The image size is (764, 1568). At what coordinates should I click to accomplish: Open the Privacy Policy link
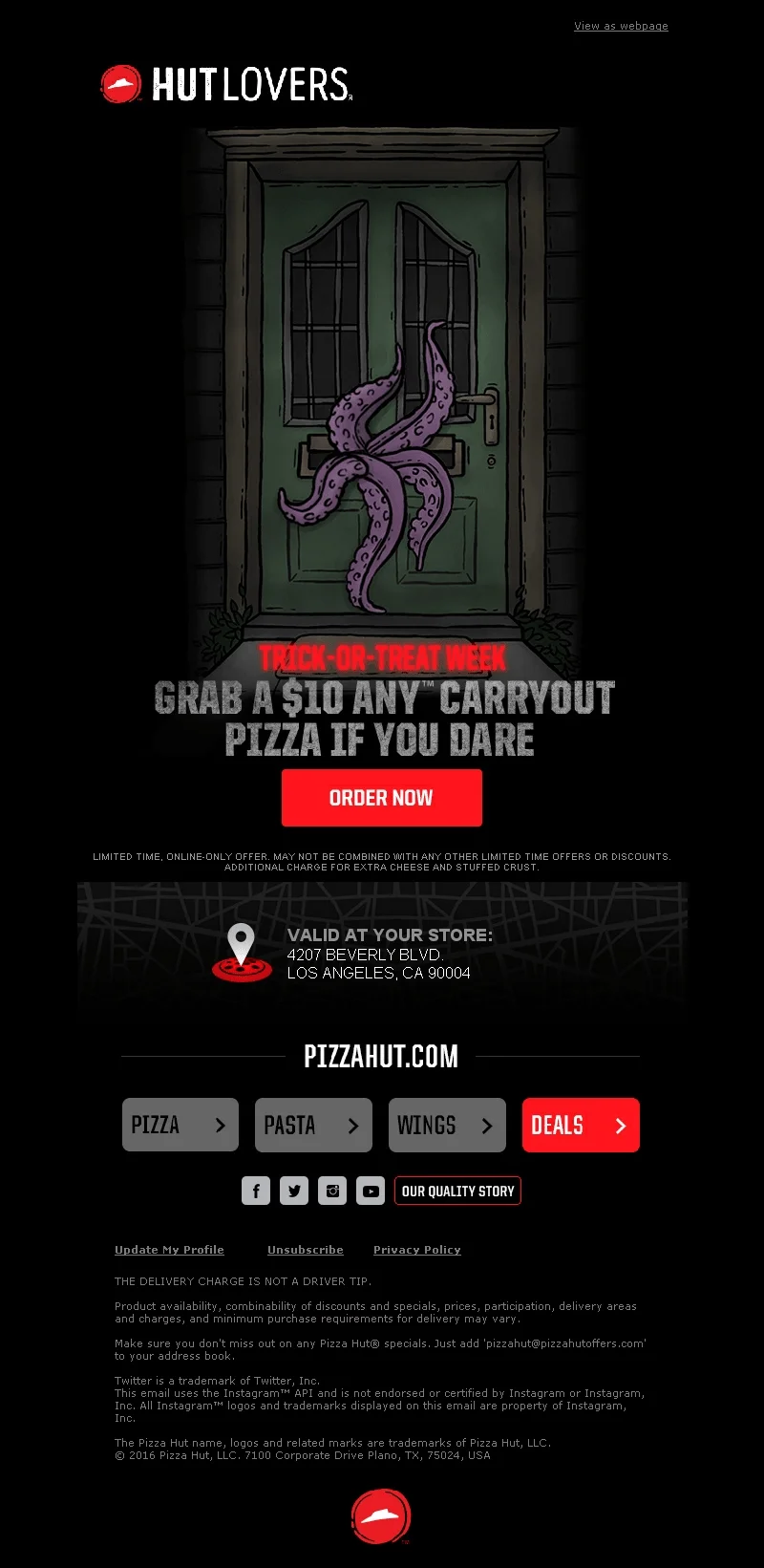pos(416,1250)
